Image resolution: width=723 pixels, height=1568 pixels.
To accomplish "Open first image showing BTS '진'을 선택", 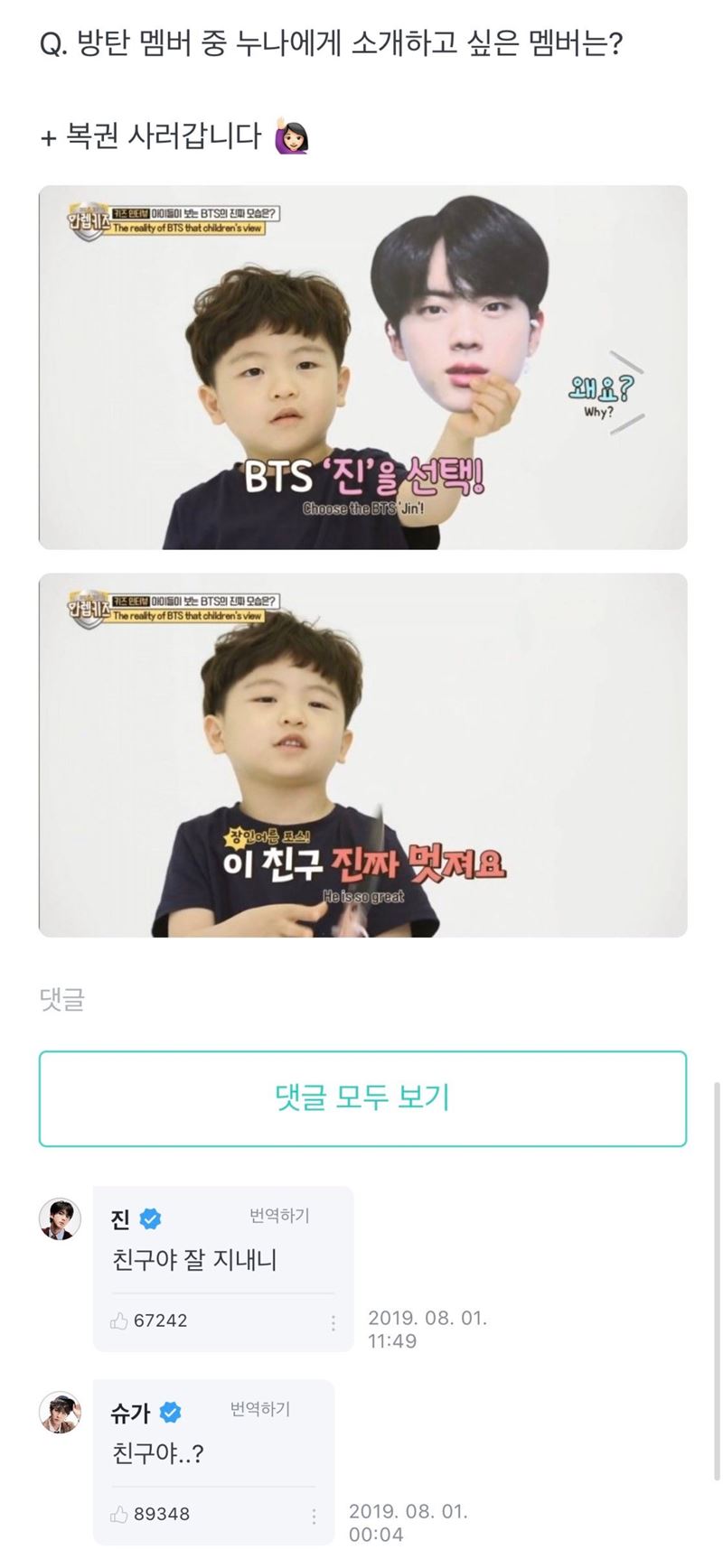I will [x=361, y=367].
